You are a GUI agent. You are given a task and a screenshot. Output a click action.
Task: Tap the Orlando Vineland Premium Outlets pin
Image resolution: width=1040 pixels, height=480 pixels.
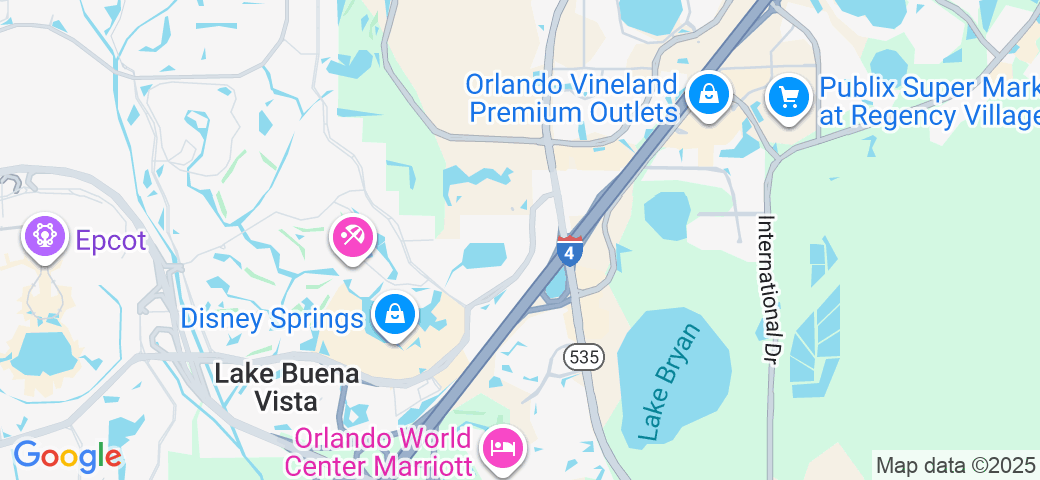[x=708, y=95]
